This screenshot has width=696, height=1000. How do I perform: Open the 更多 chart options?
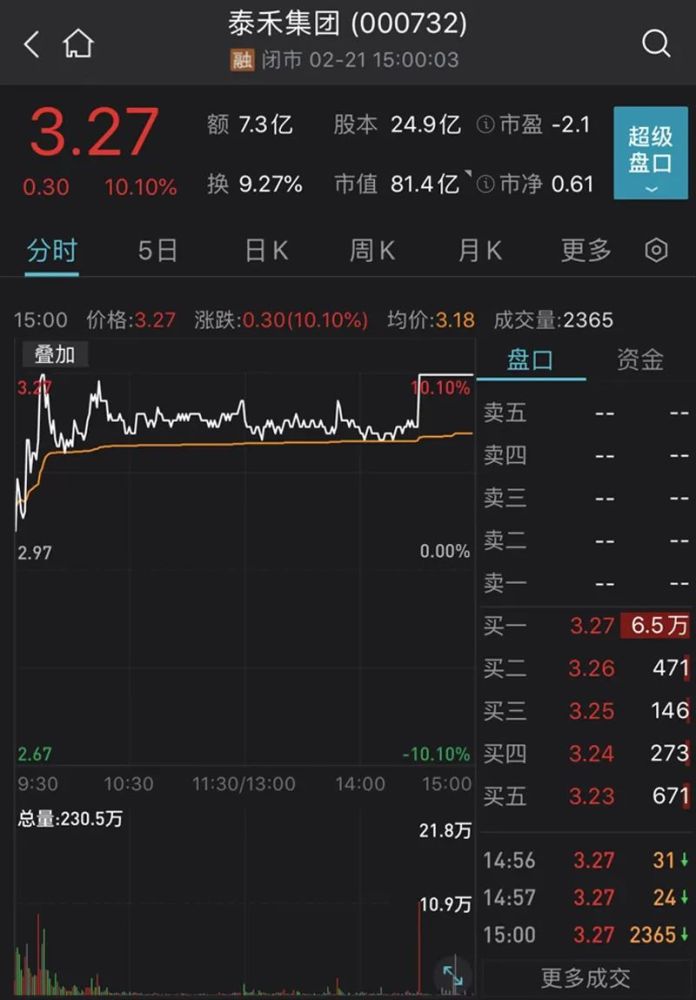point(585,250)
